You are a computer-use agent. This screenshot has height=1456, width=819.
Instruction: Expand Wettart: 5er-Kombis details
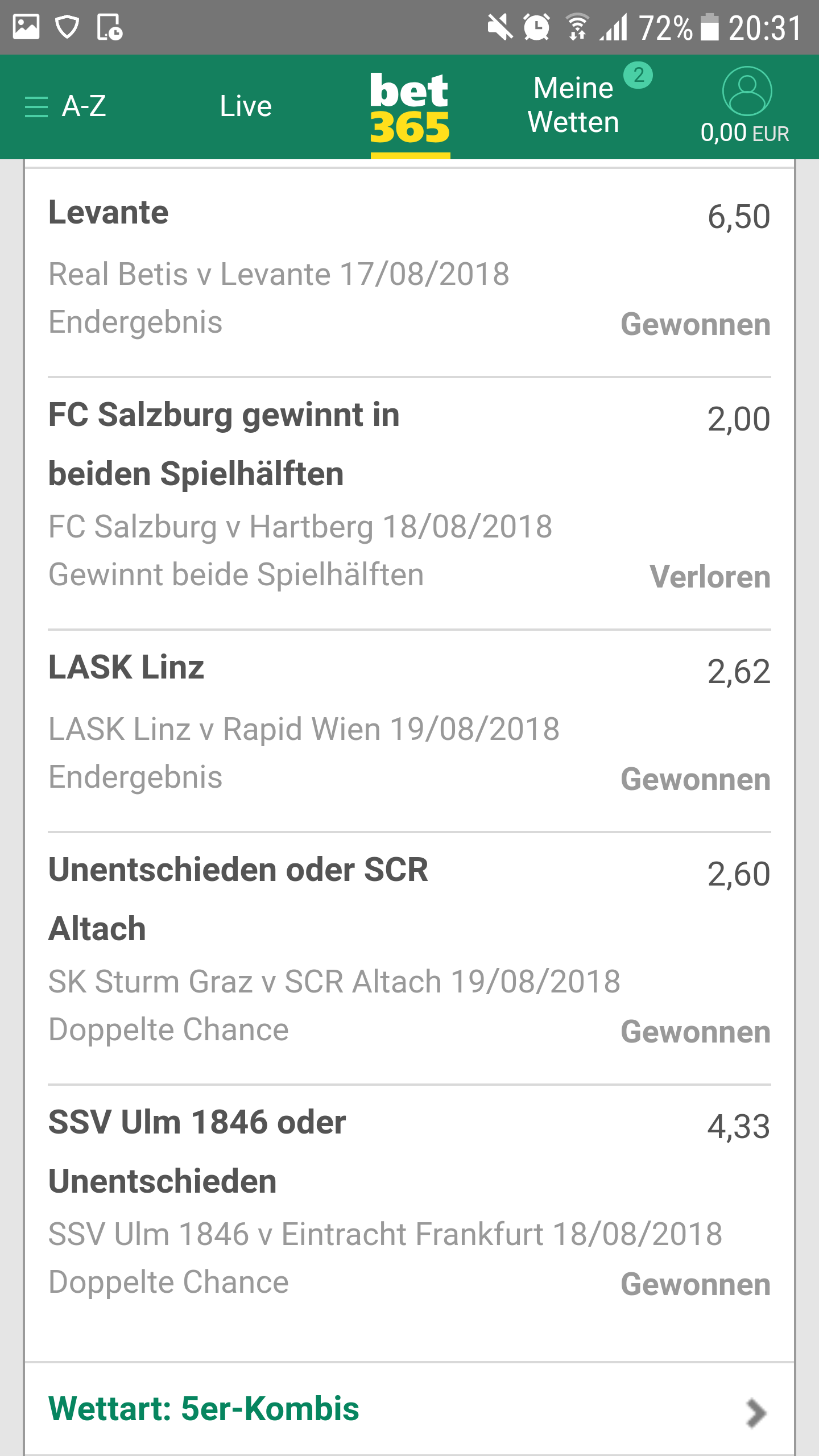pos(409,1409)
